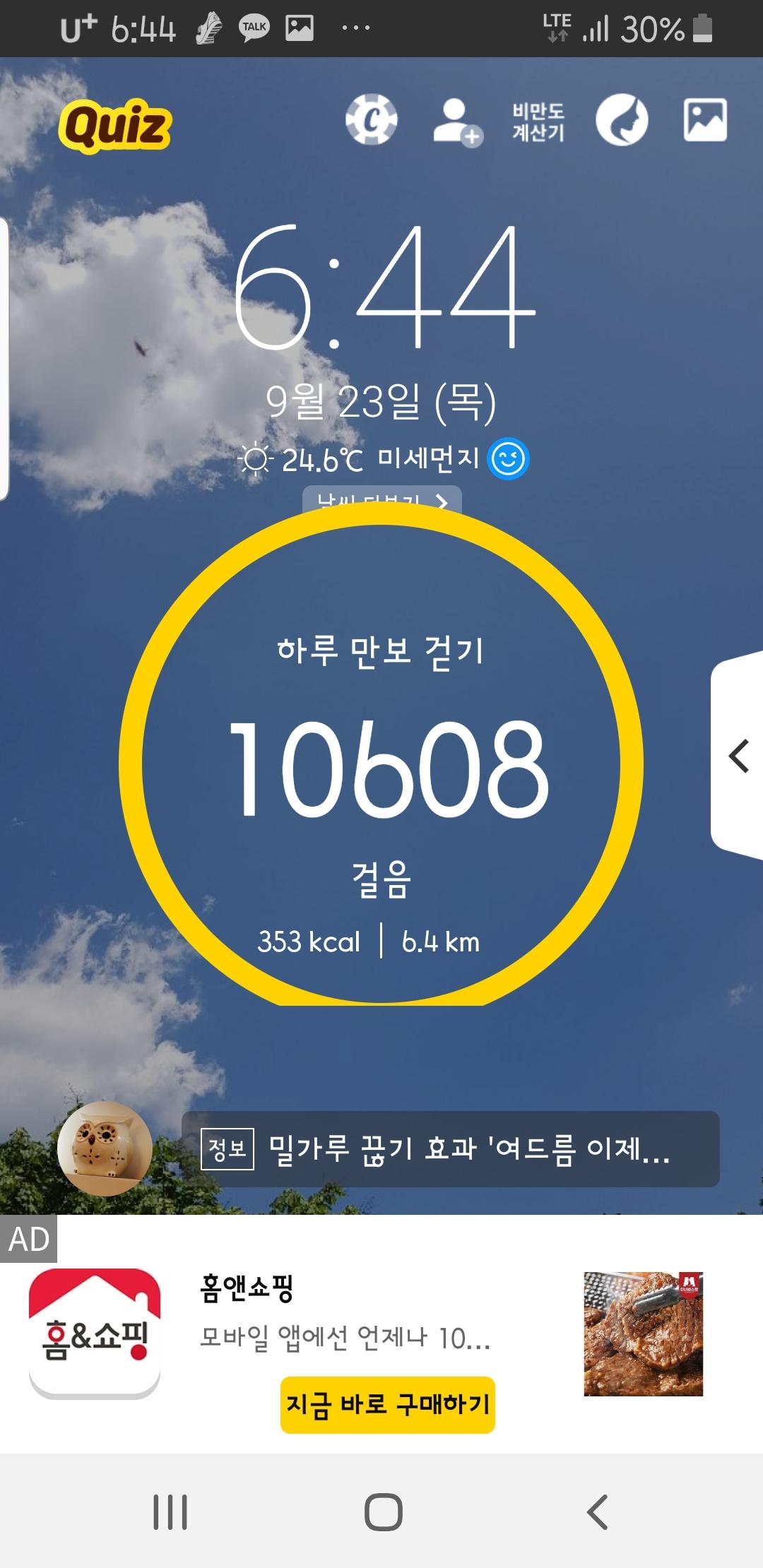
Task: Tap the add friend icon
Action: [456, 122]
